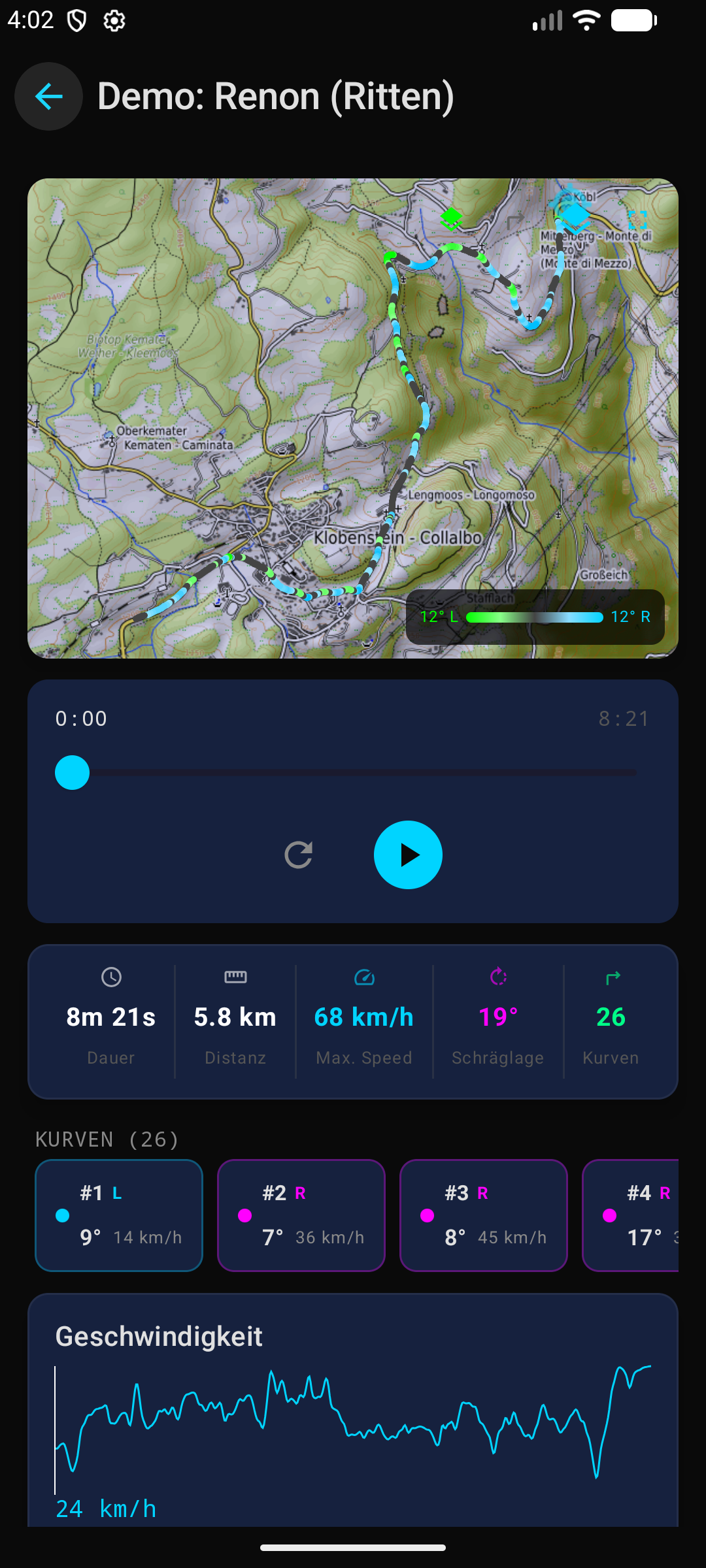Restart the ride replay

[299, 855]
